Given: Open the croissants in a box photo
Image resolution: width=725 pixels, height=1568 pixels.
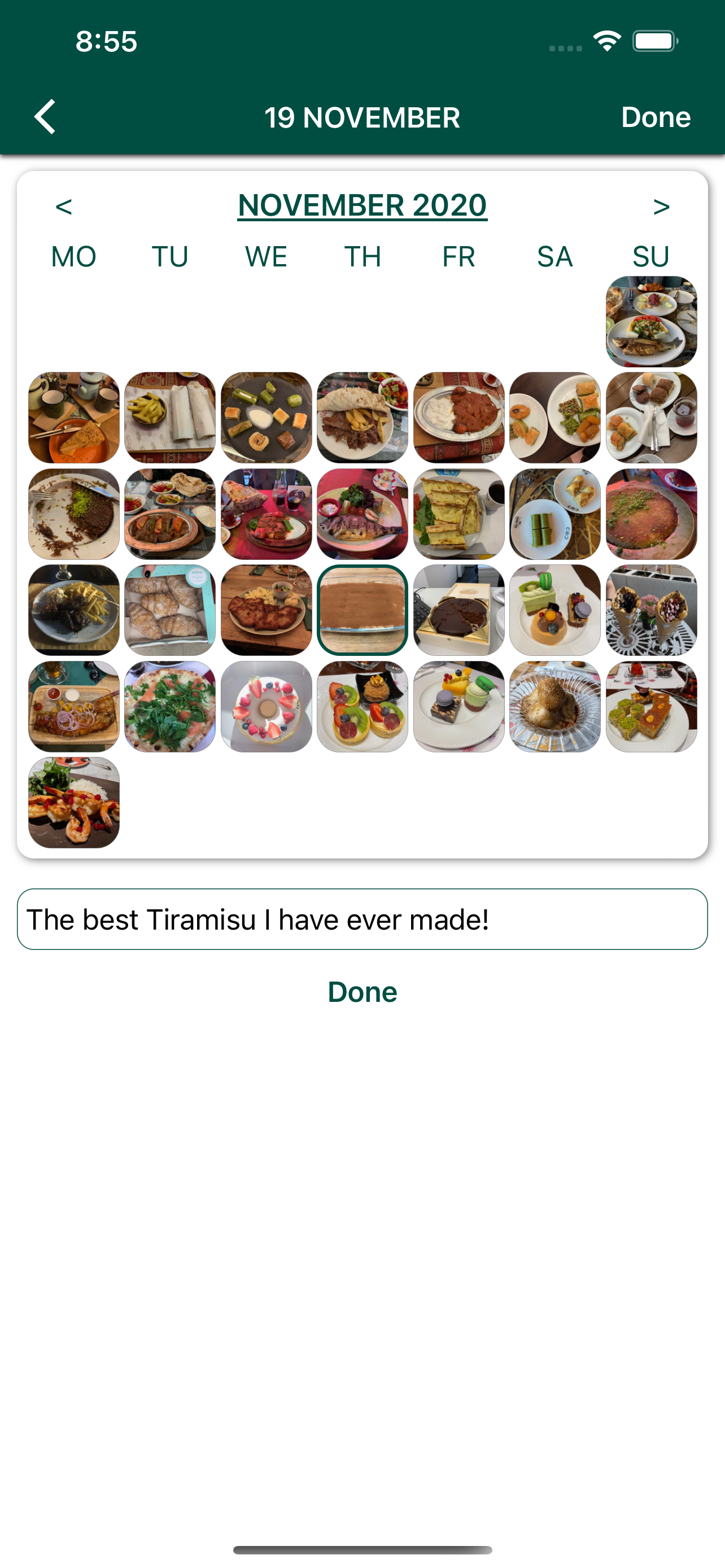Looking at the screenshot, I should 170,610.
